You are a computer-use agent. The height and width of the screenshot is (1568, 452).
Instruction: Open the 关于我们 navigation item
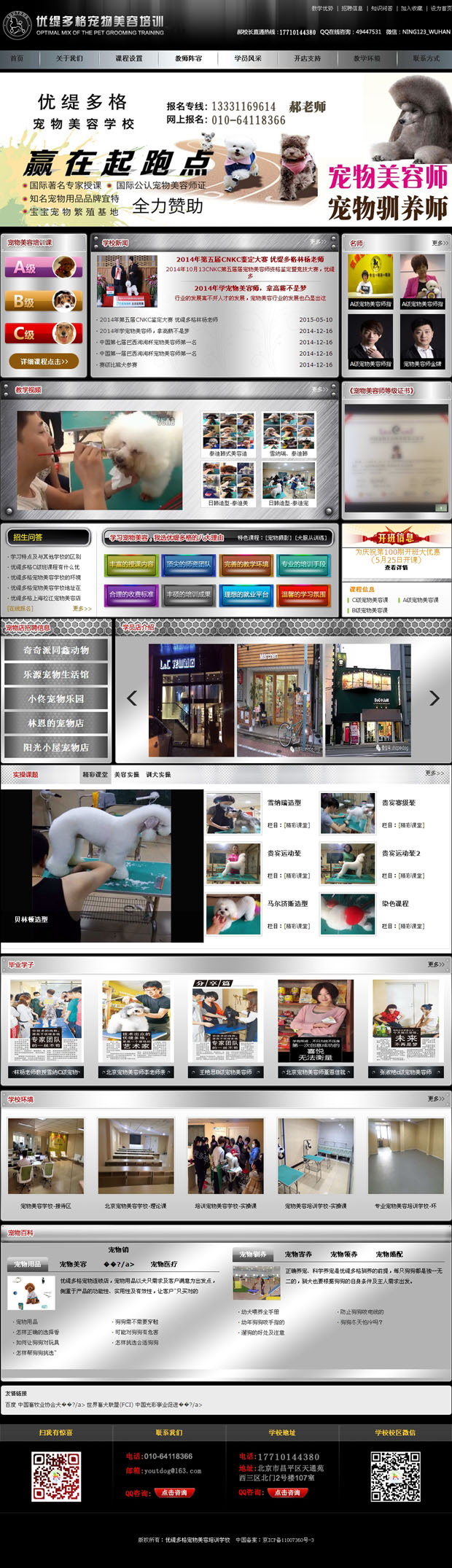pyautogui.click(x=69, y=58)
